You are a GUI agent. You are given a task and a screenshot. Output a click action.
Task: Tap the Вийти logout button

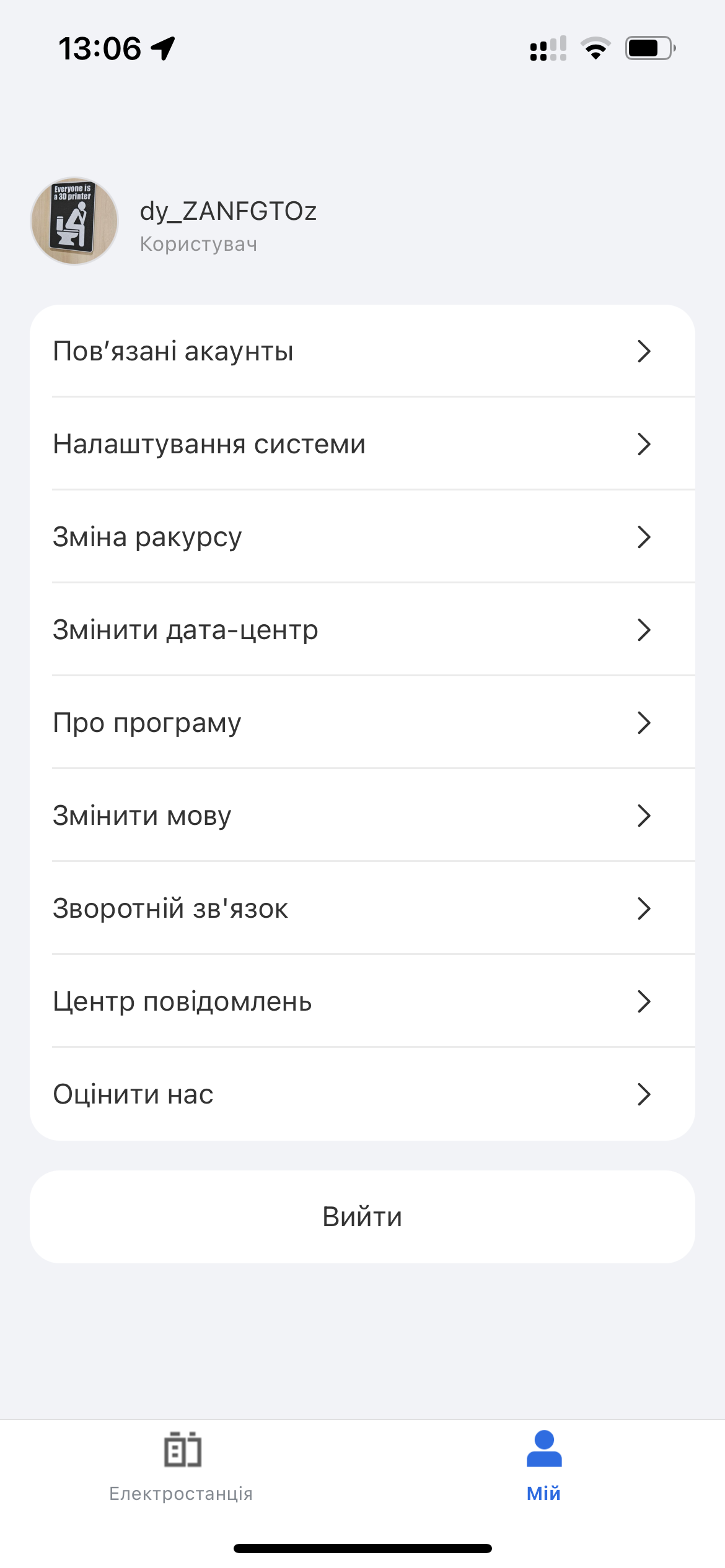[362, 1217]
